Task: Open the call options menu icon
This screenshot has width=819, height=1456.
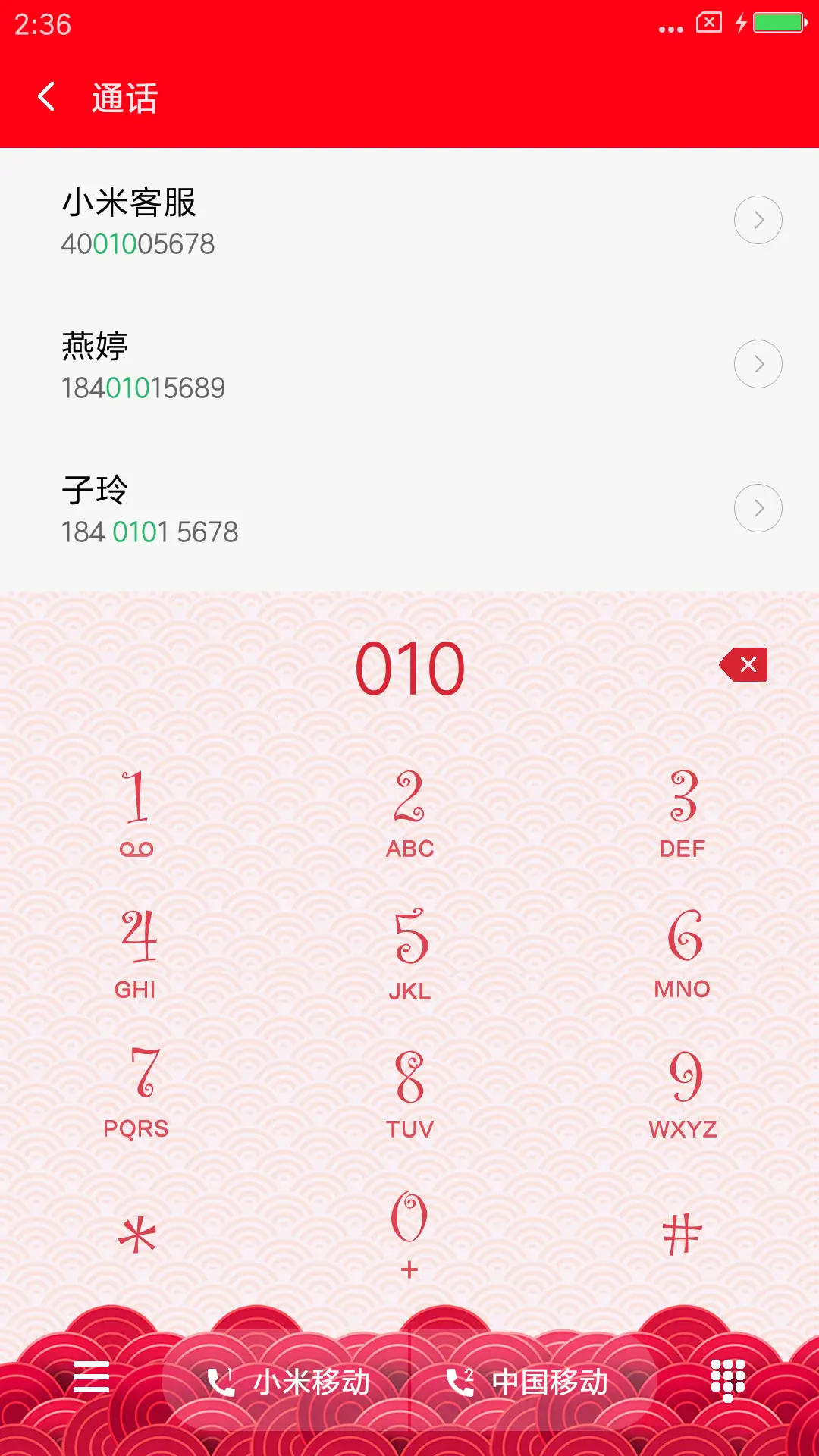Action: tap(89, 1382)
